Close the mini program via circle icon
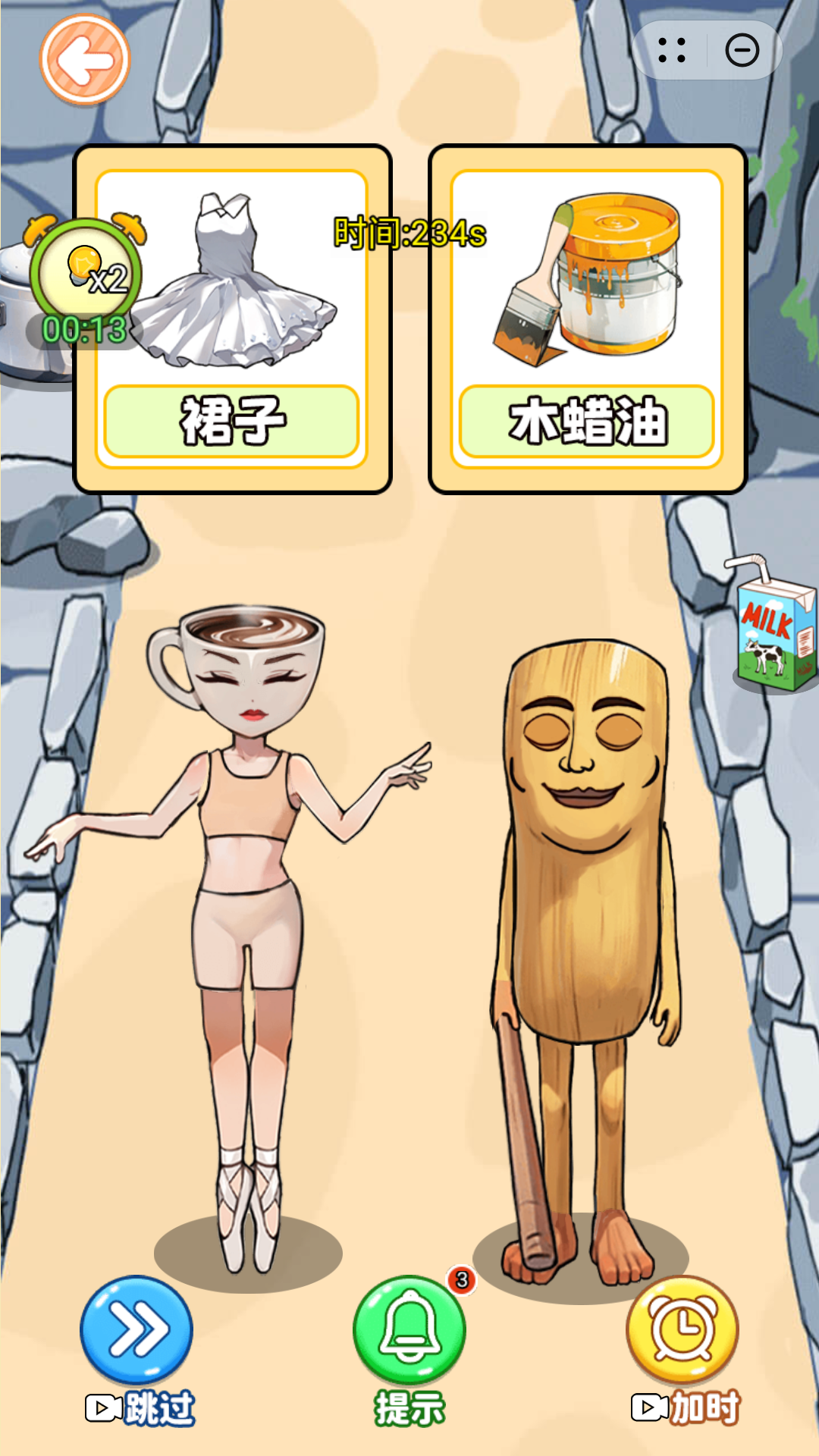This screenshot has height=1456, width=819. pos(742,51)
